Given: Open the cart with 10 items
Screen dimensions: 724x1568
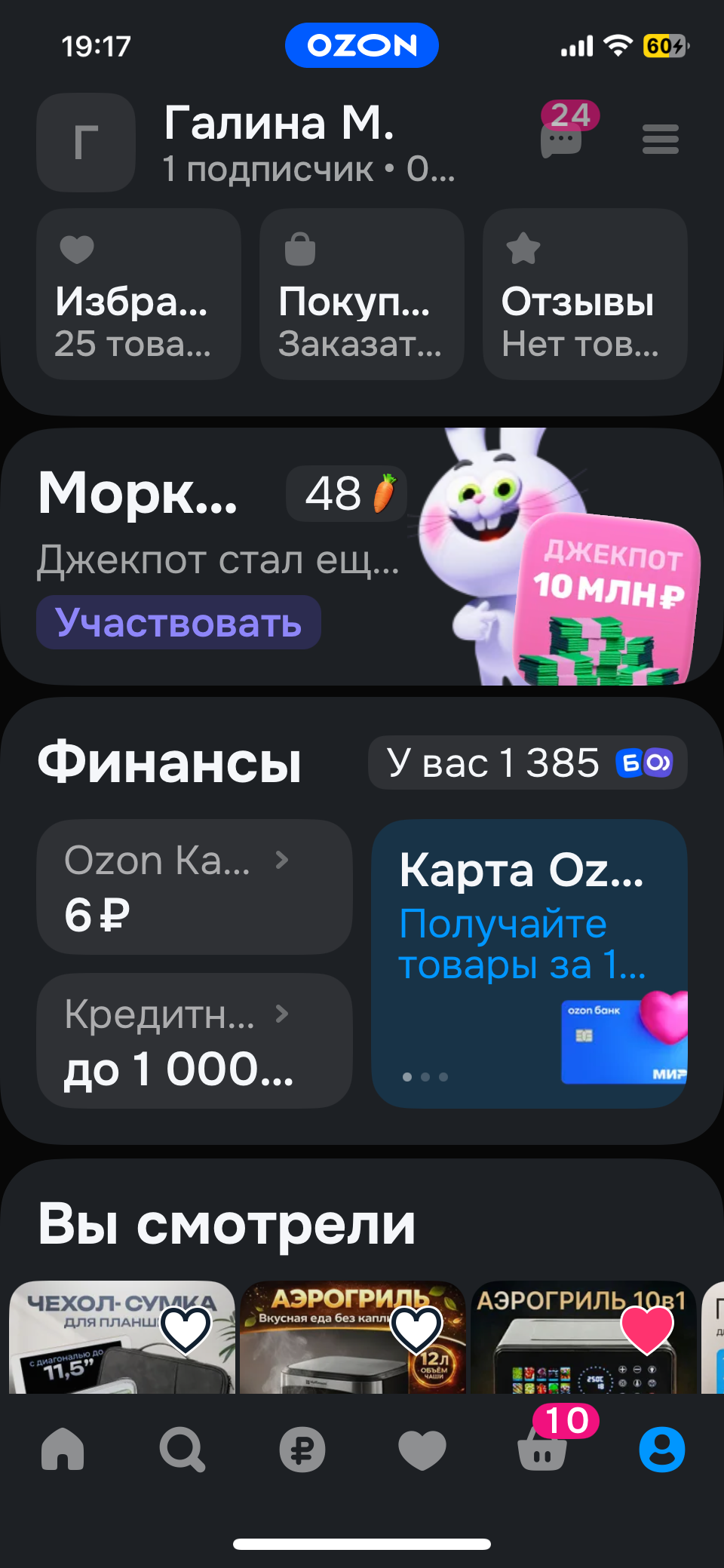Looking at the screenshot, I should coord(542,1449).
